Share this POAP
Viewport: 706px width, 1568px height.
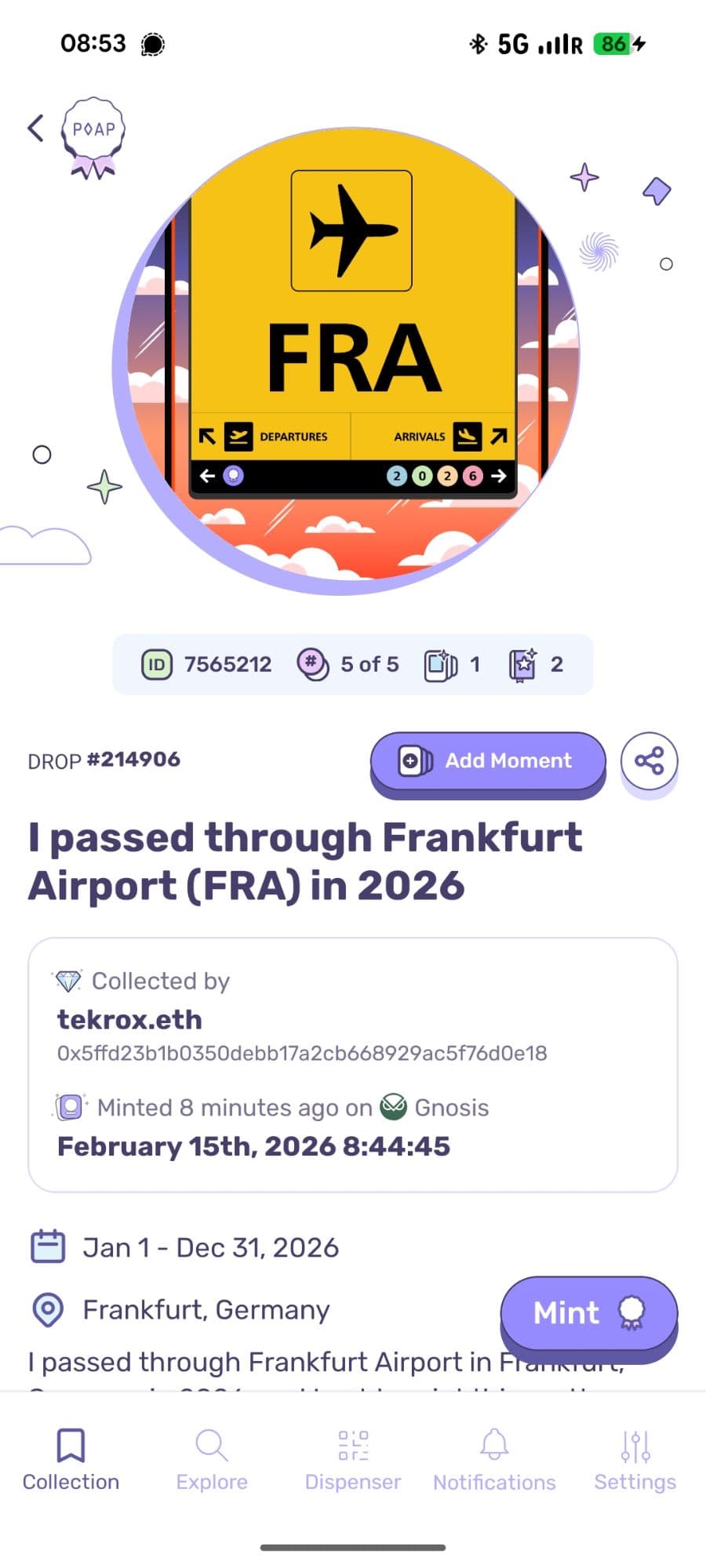point(649,760)
